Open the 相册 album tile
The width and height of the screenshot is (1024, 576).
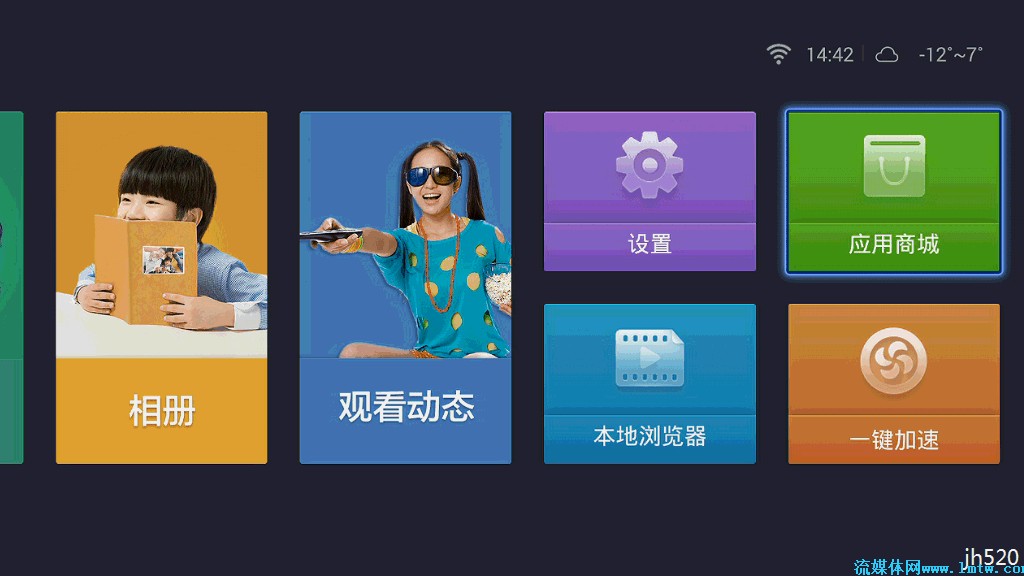click(161, 287)
